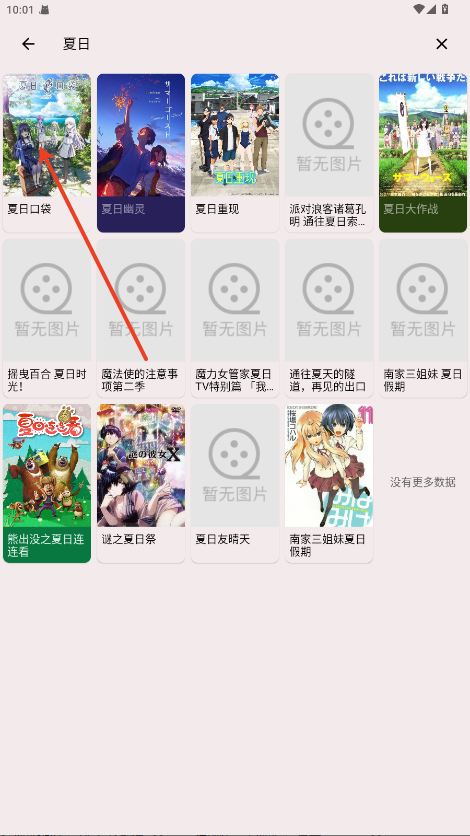Open the 夏日友晴天 card
The image size is (470, 836).
click(235, 484)
